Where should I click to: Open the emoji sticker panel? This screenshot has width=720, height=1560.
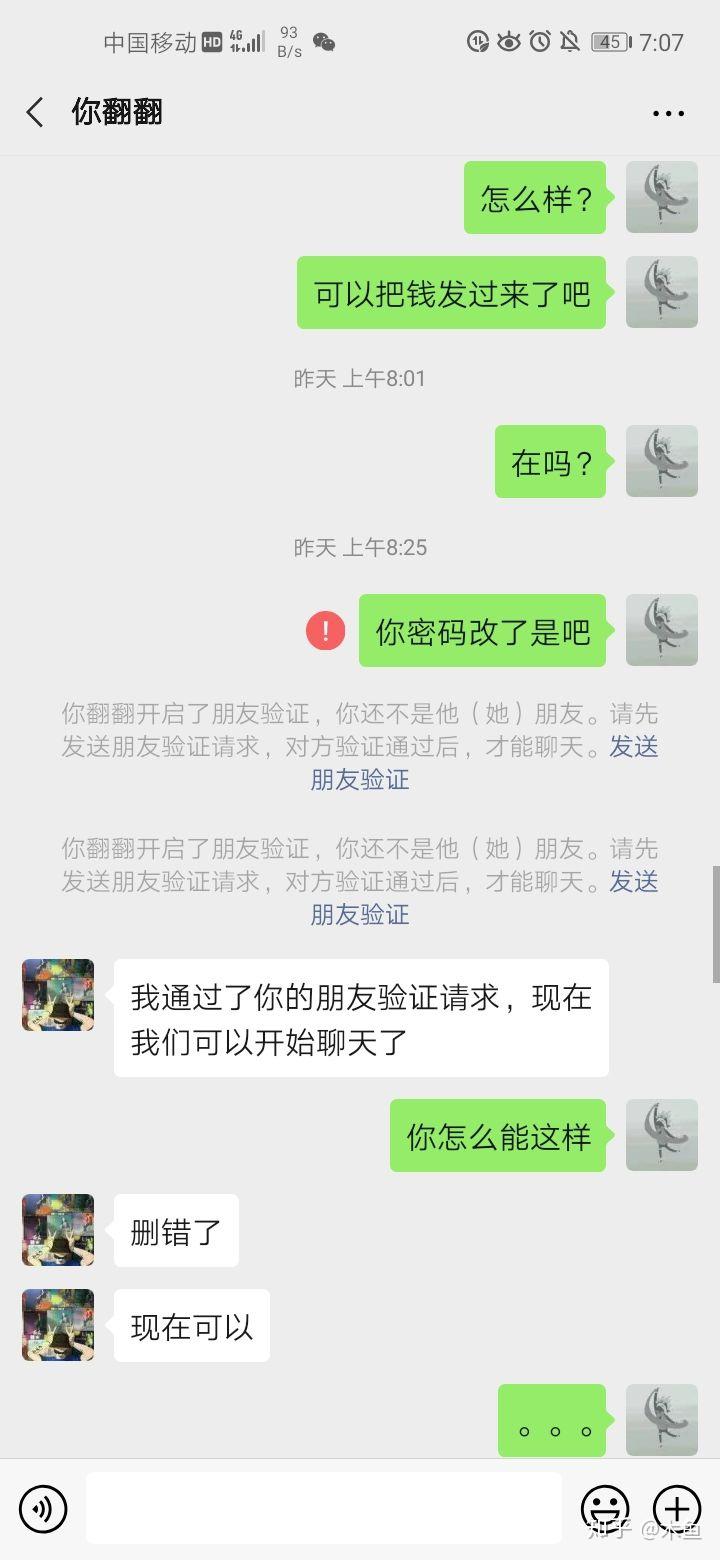605,1509
